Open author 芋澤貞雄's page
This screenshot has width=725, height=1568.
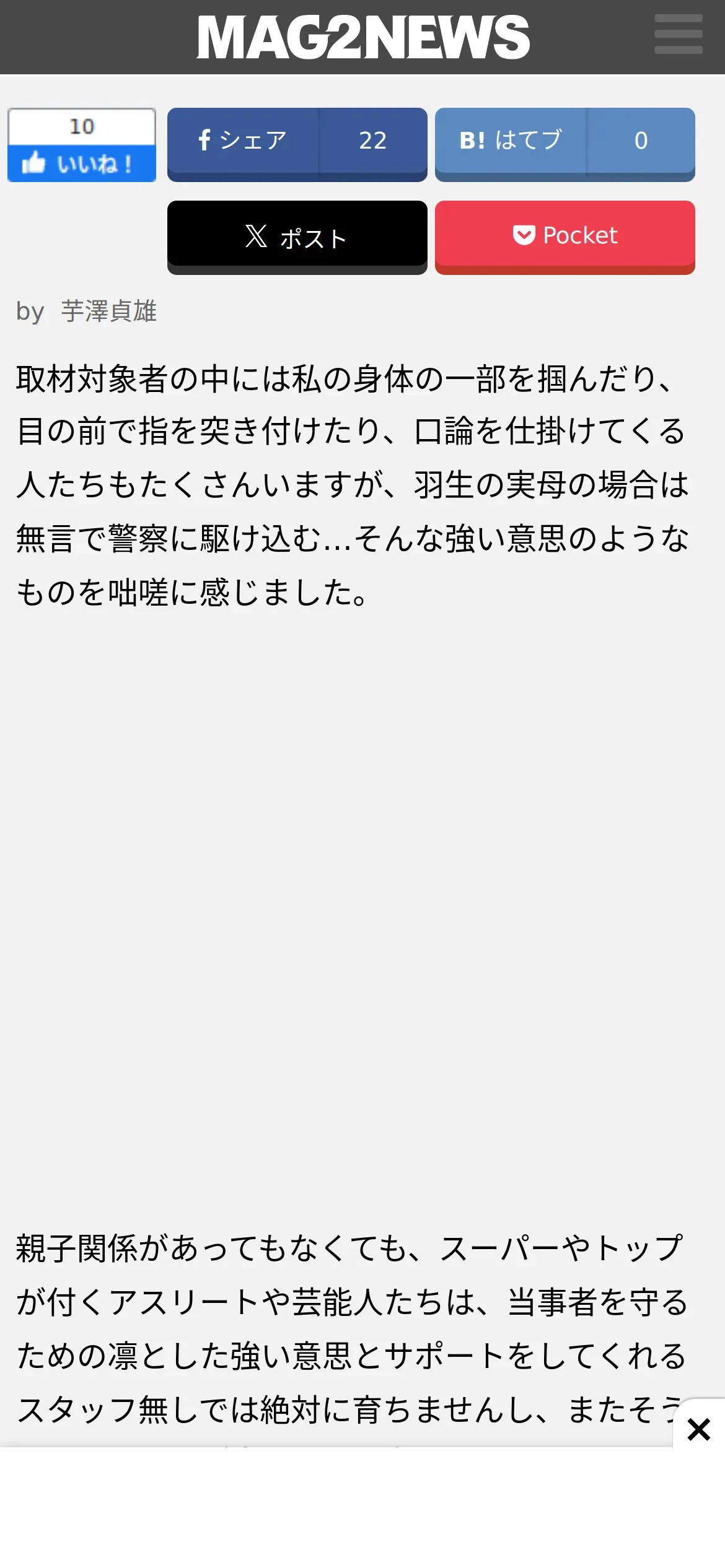(x=109, y=311)
